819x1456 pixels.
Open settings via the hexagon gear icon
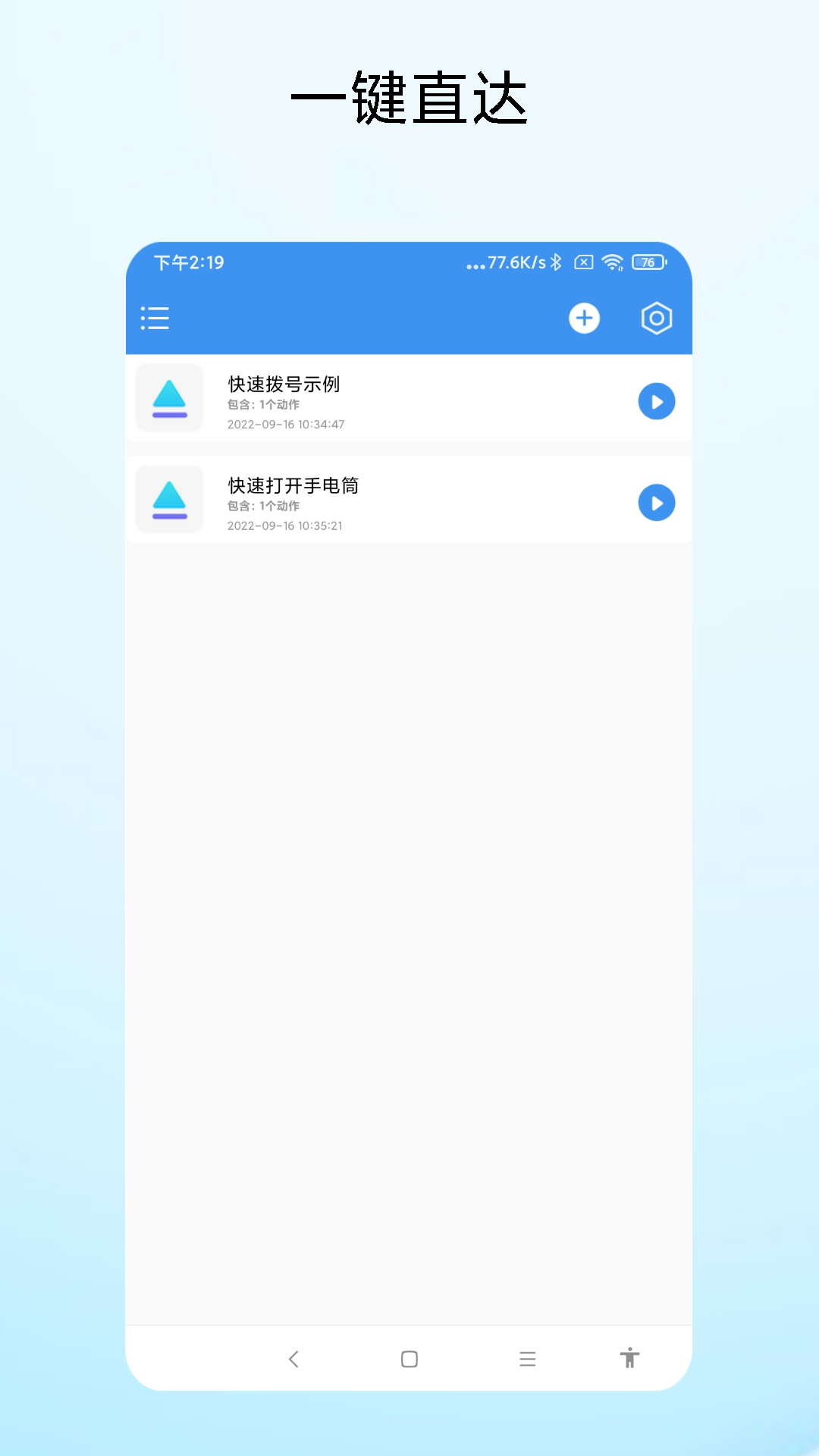[656, 318]
